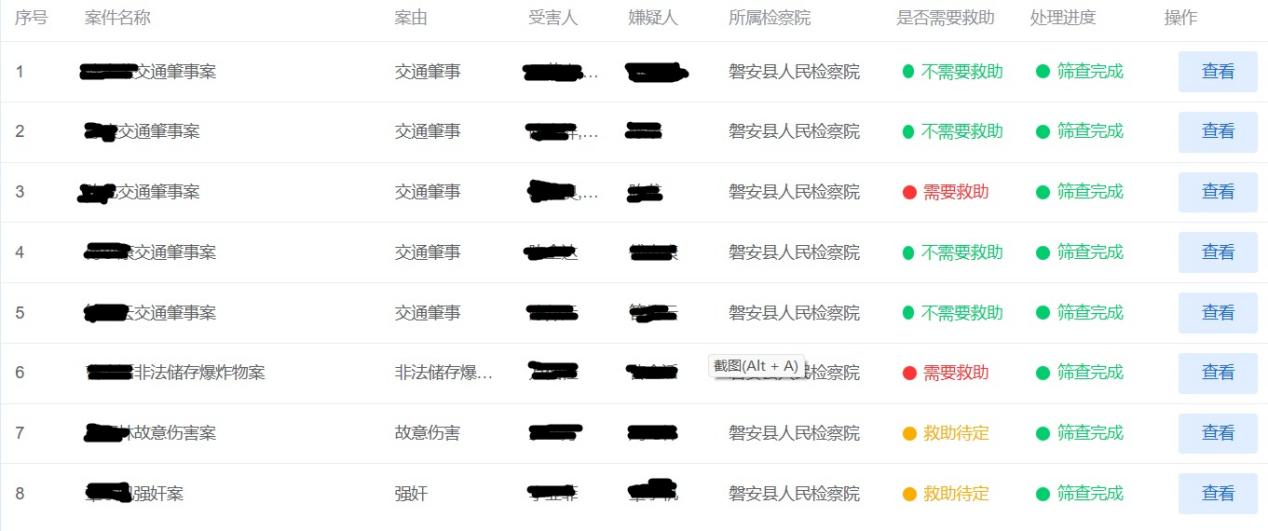
Task: View the 非法储存爆炸物案 row 6 details
Action: pos(1217,373)
